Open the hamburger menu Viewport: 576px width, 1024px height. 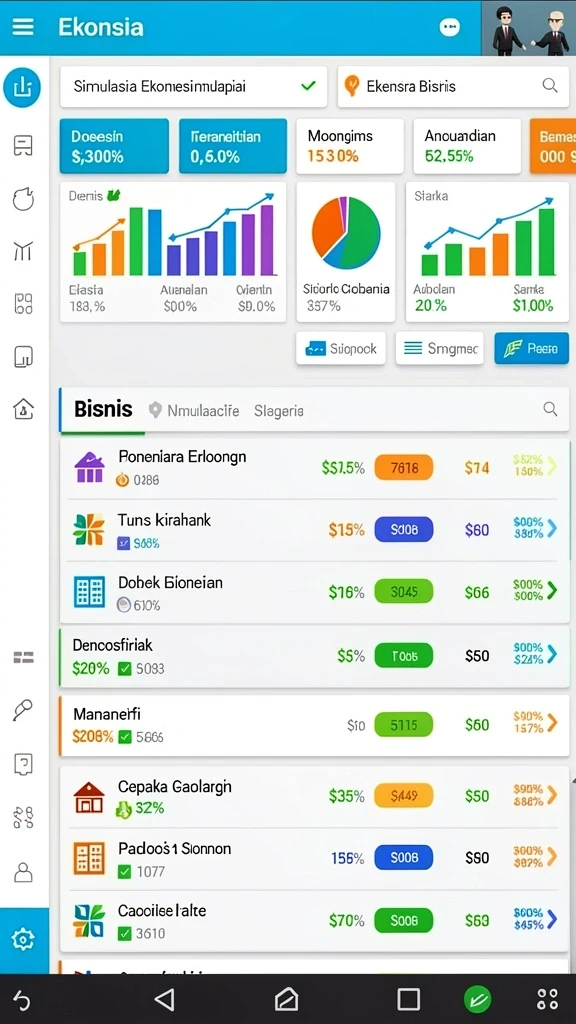(x=23, y=27)
